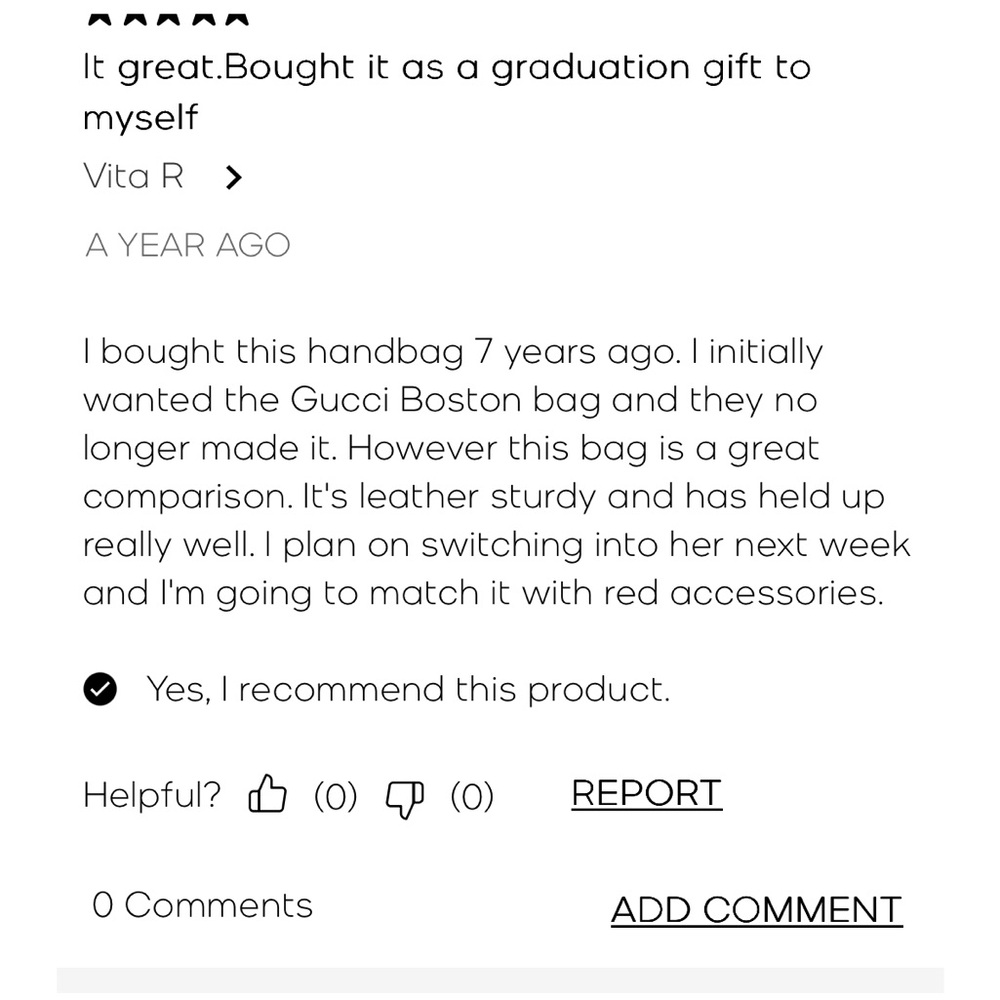Viewport: 1000px width, 1000px height.
Task: Give the review a thumbs down
Action: pyautogui.click(x=404, y=798)
